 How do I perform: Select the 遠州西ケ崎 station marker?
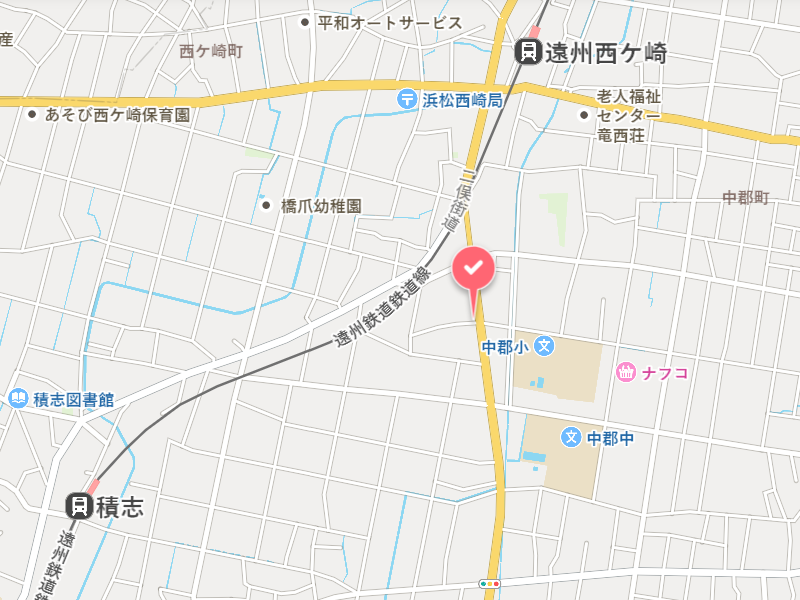(528, 52)
